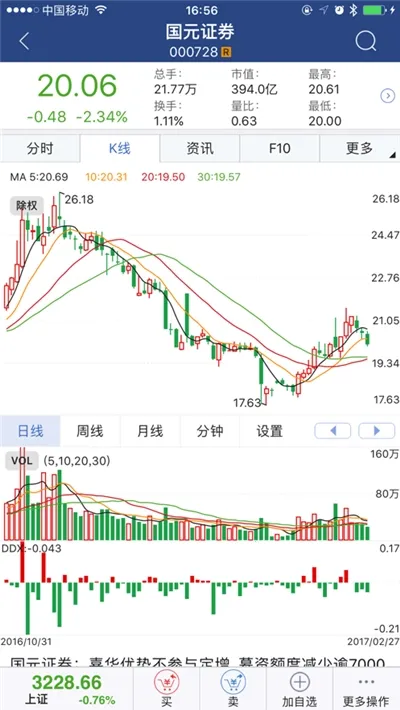Screen dimensions: 400x710
Task: Expand more quote details with the arrow
Action: click(x=388, y=96)
